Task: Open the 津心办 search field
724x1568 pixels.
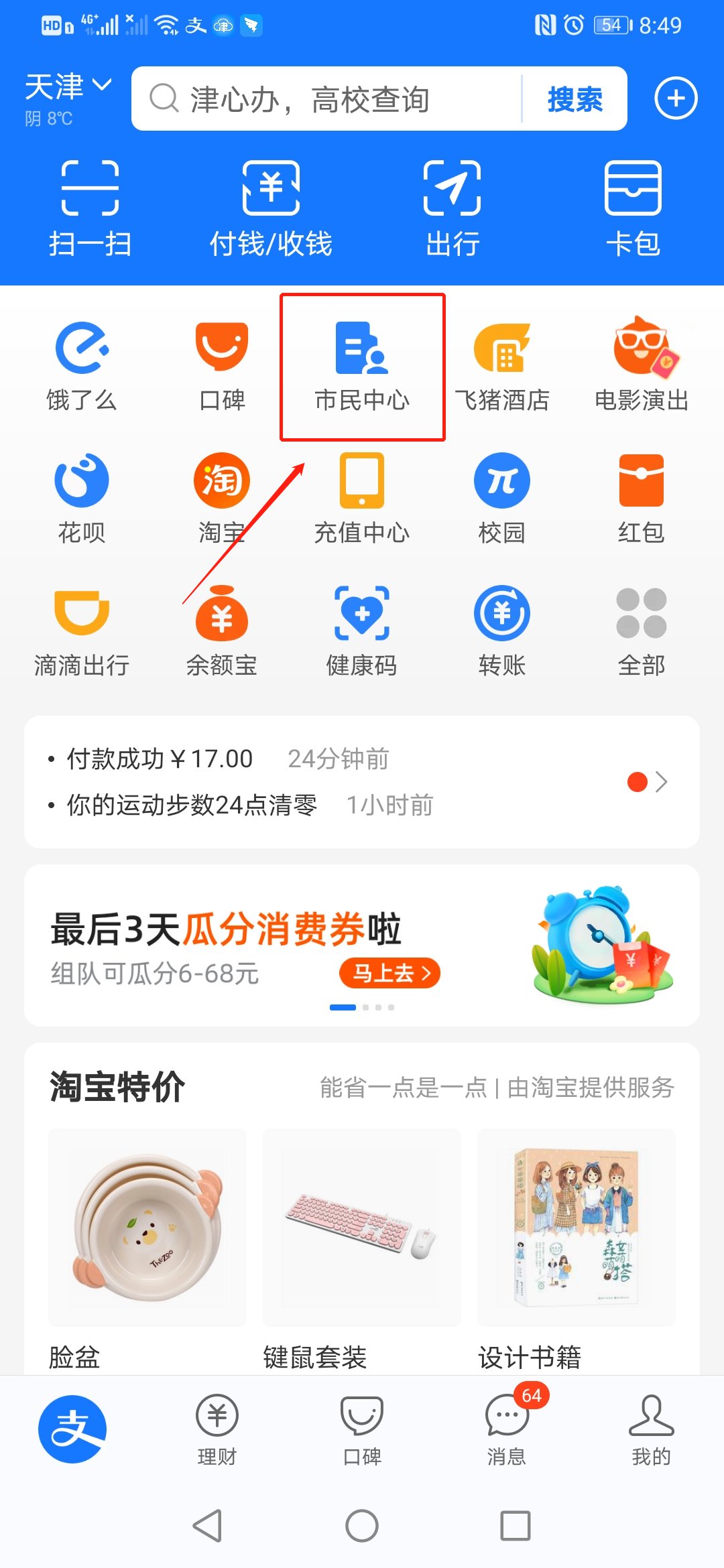Action: pos(328,99)
